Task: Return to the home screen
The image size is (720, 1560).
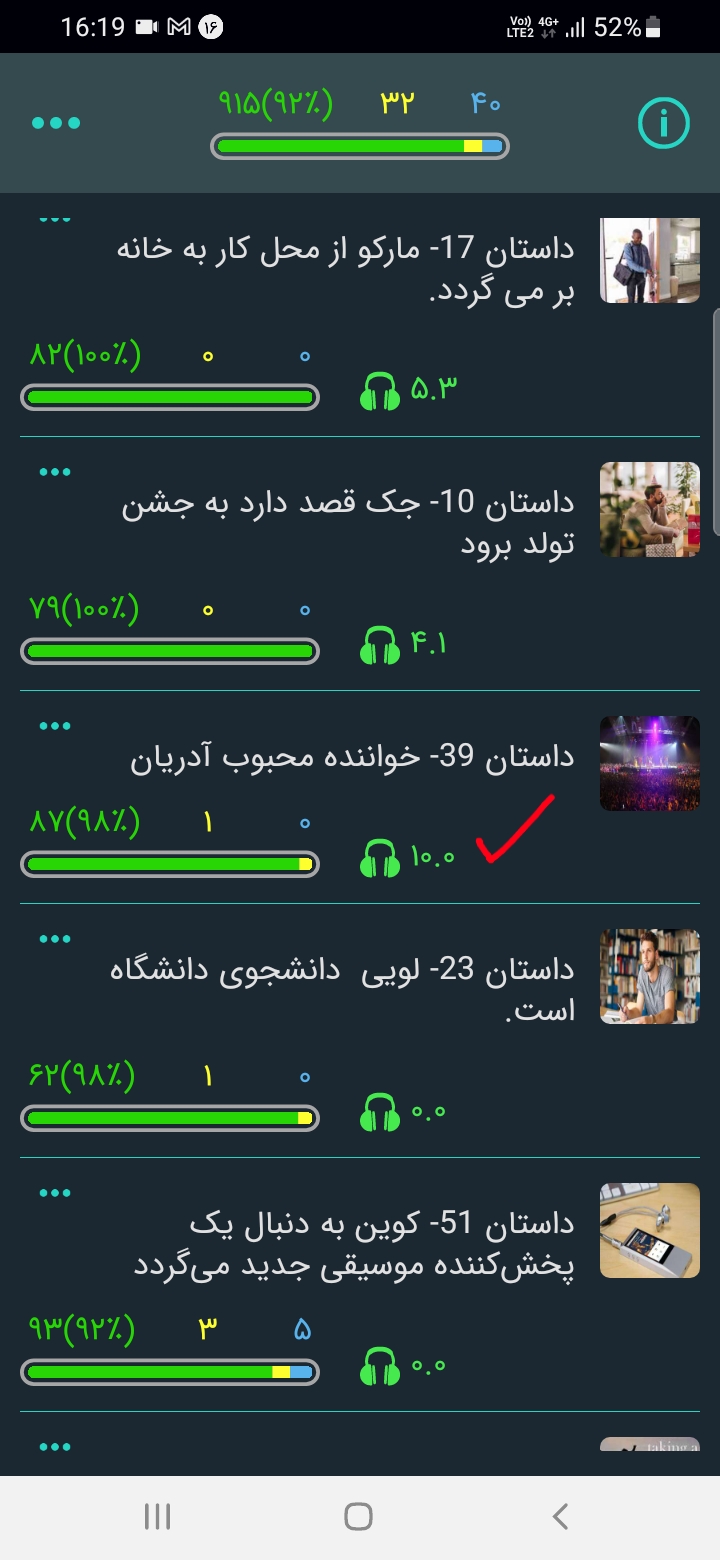Action: pos(358,1516)
